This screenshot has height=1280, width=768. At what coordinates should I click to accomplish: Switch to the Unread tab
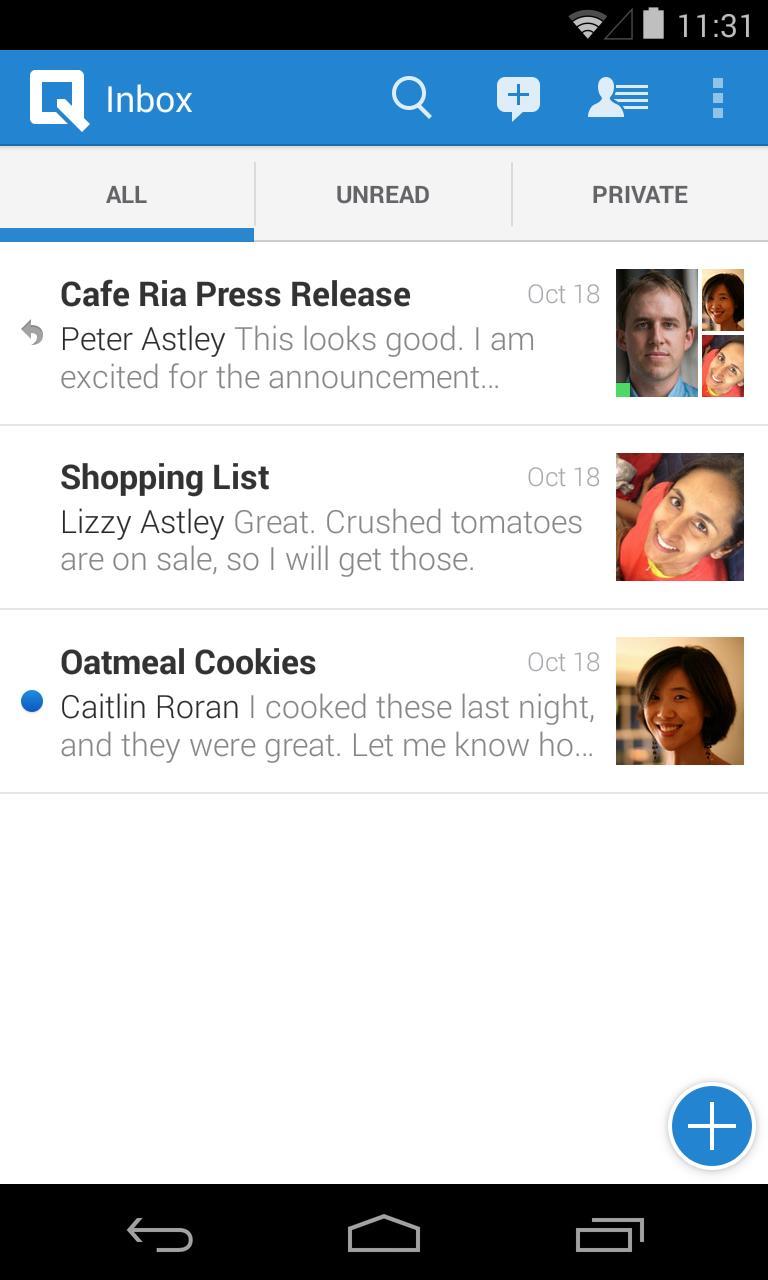click(383, 195)
